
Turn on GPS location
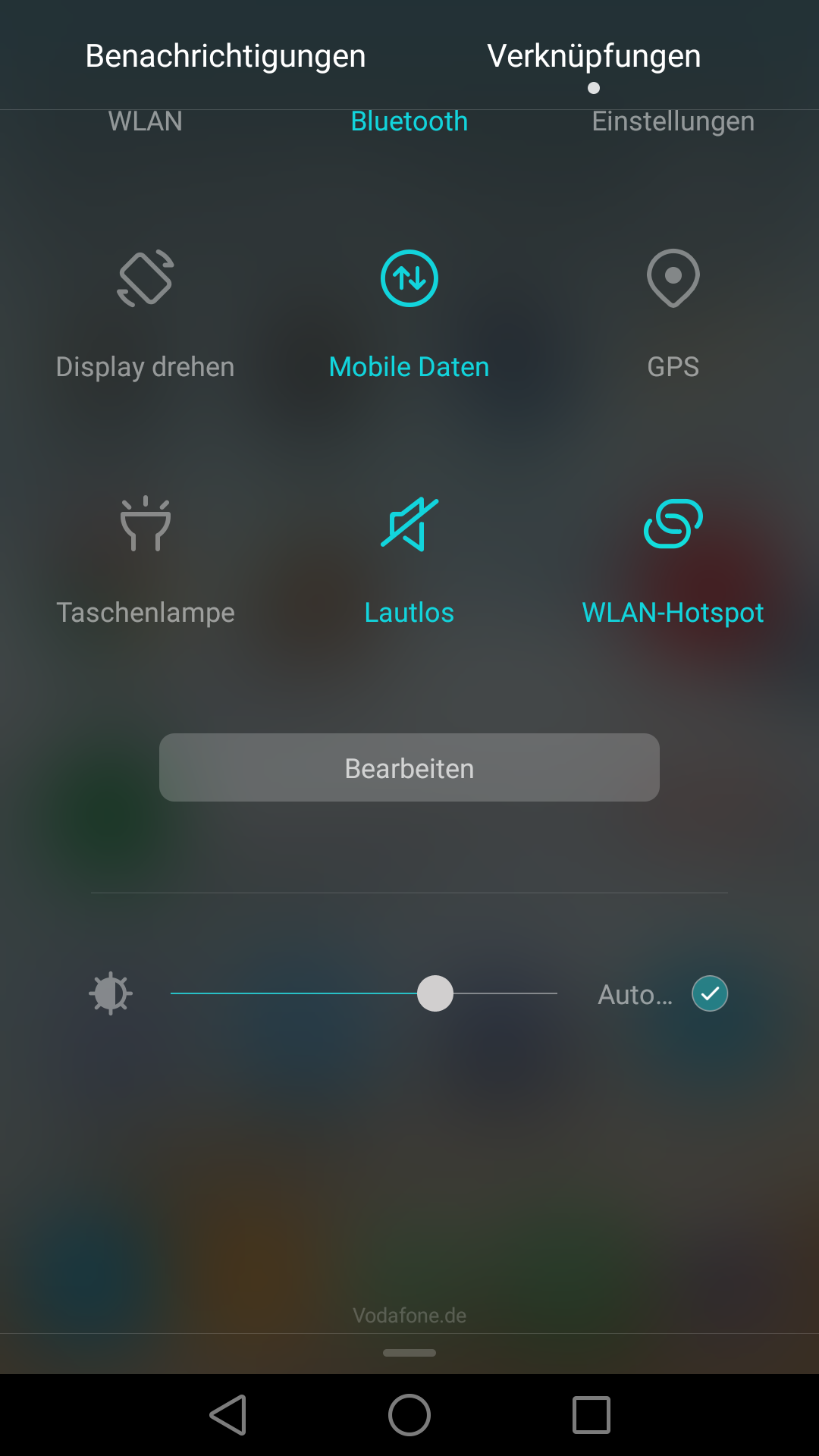tap(673, 279)
